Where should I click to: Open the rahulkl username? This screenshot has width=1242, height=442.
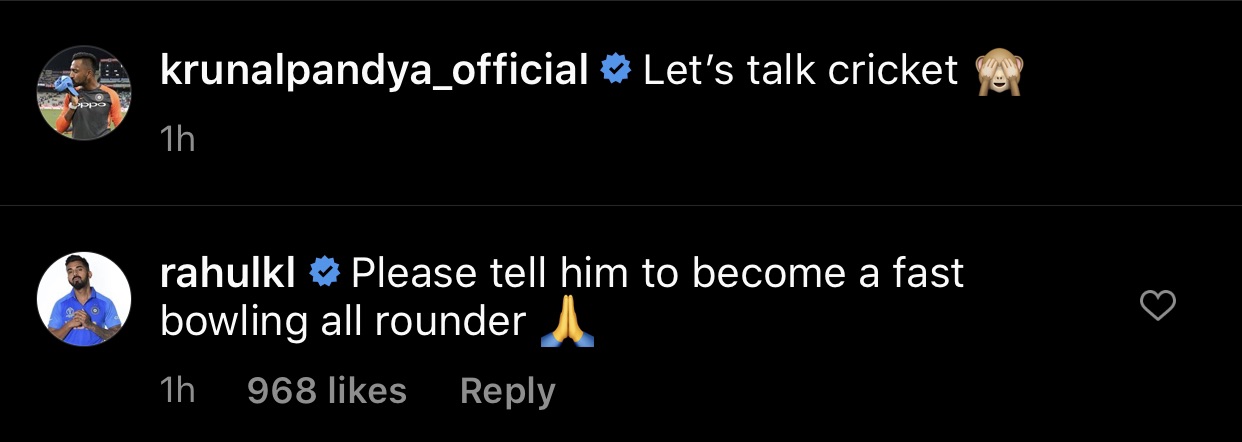(x=227, y=273)
